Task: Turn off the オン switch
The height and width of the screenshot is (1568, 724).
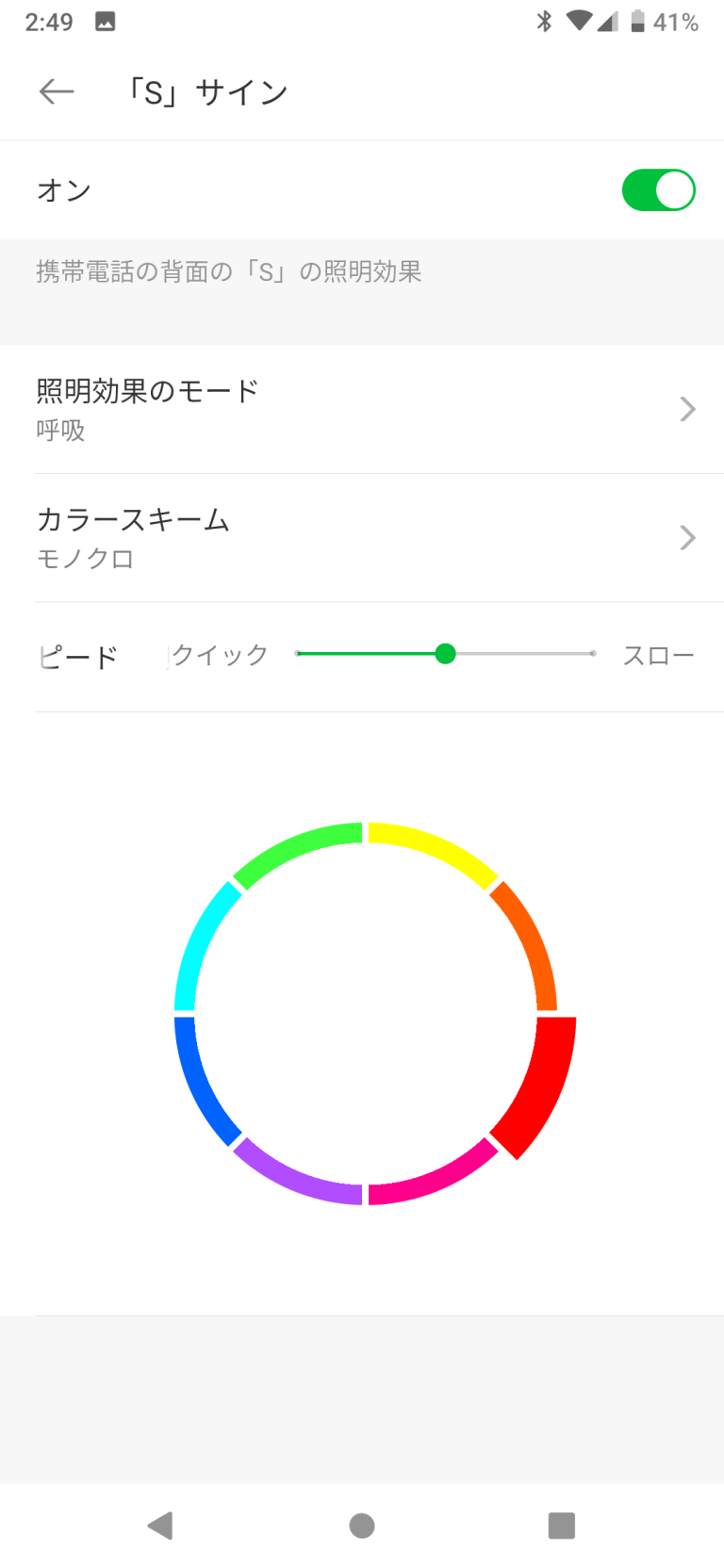Action: pyautogui.click(x=658, y=190)
